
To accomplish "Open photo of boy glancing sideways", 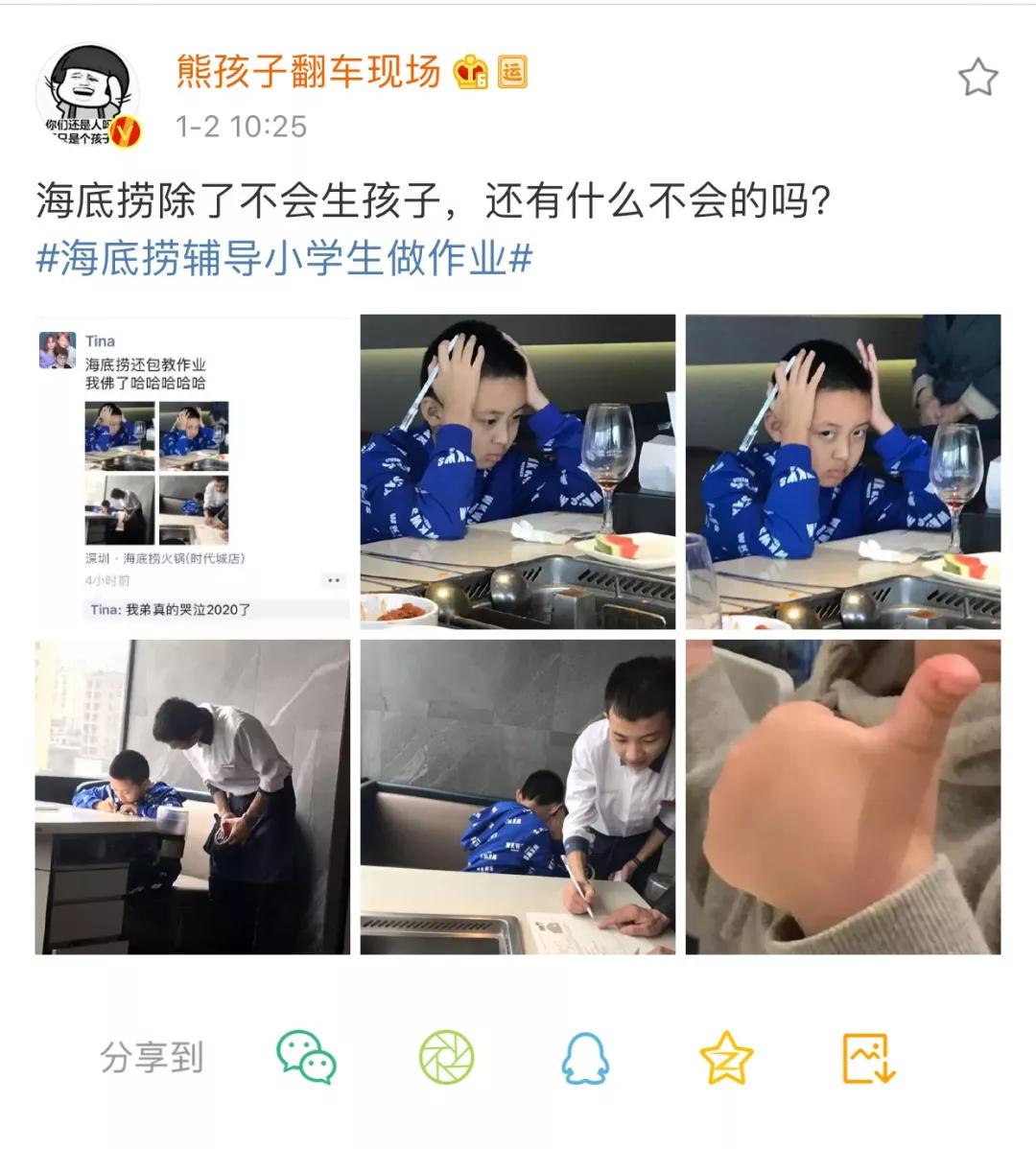I will pos(842,471).
